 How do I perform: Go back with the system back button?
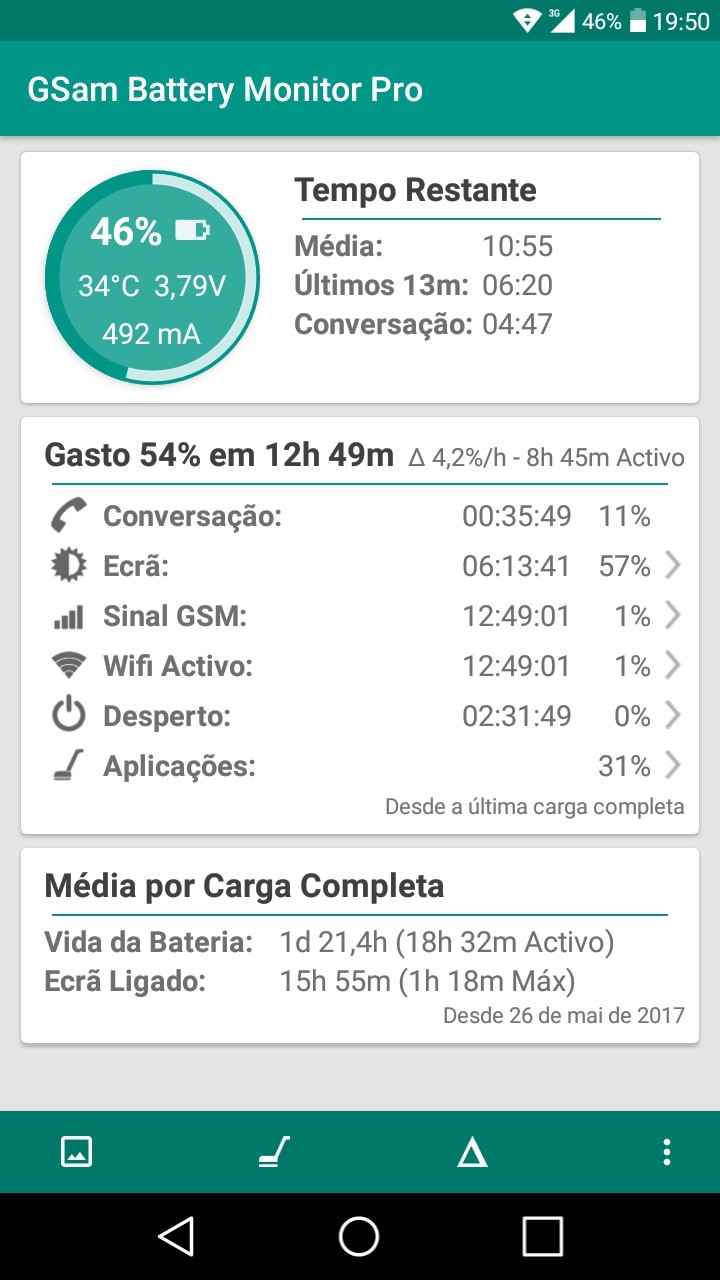coord(176,1237)
